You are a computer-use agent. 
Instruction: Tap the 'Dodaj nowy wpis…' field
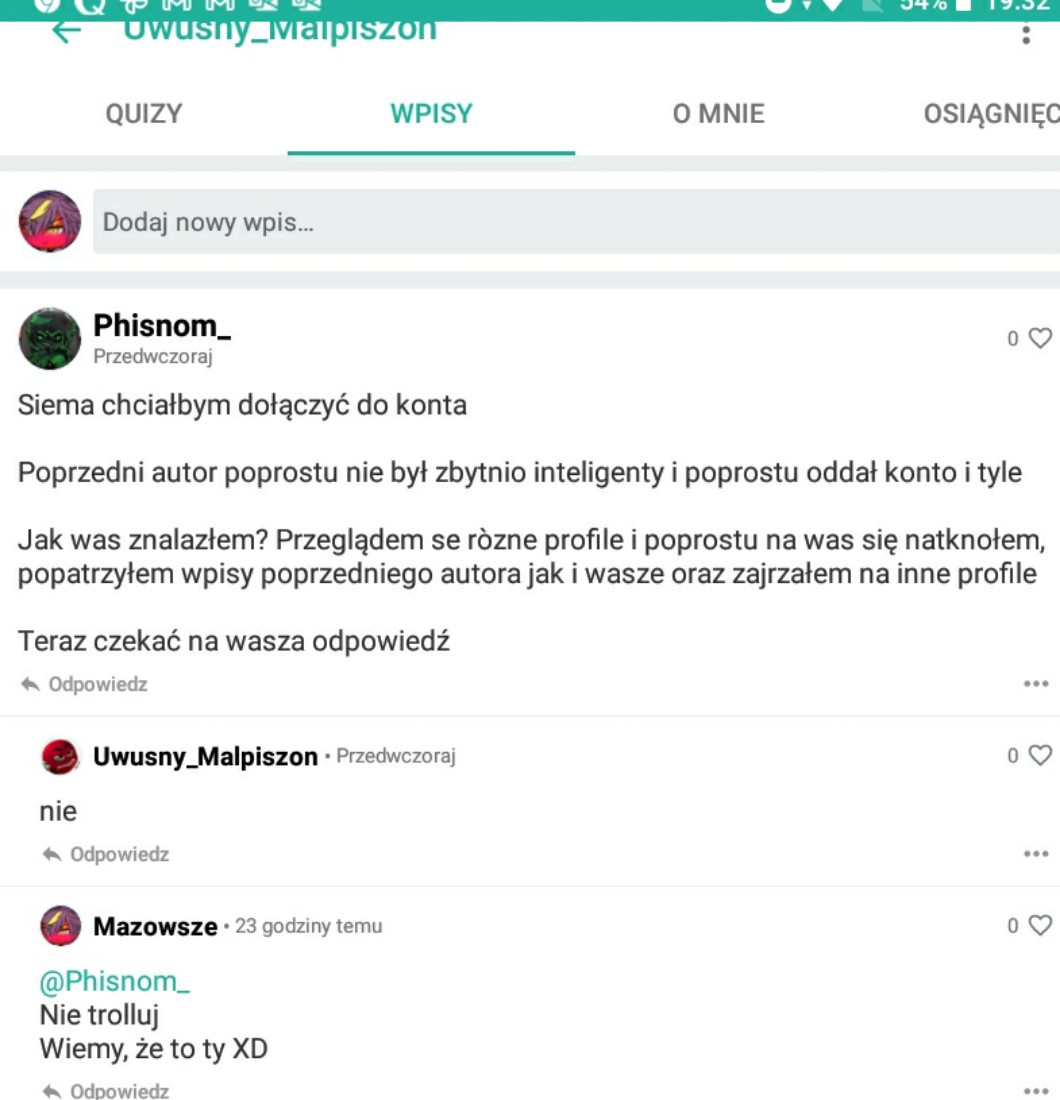click(x=577, y=222)
